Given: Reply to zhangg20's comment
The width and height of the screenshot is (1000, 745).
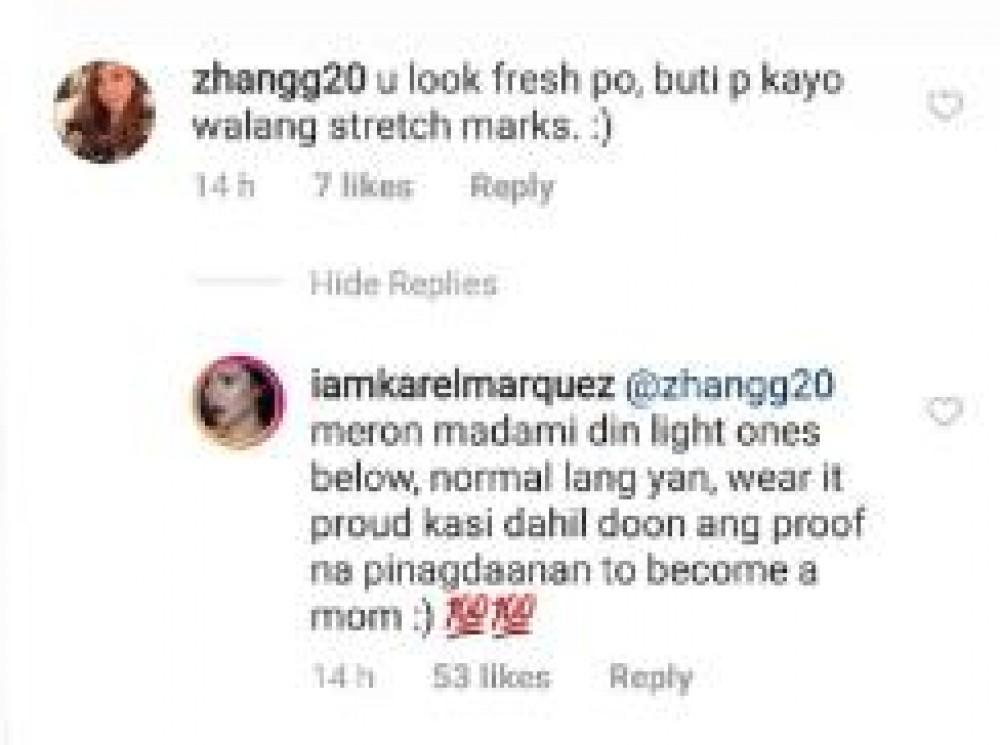Looking at the screenshot, I should 510,187.
